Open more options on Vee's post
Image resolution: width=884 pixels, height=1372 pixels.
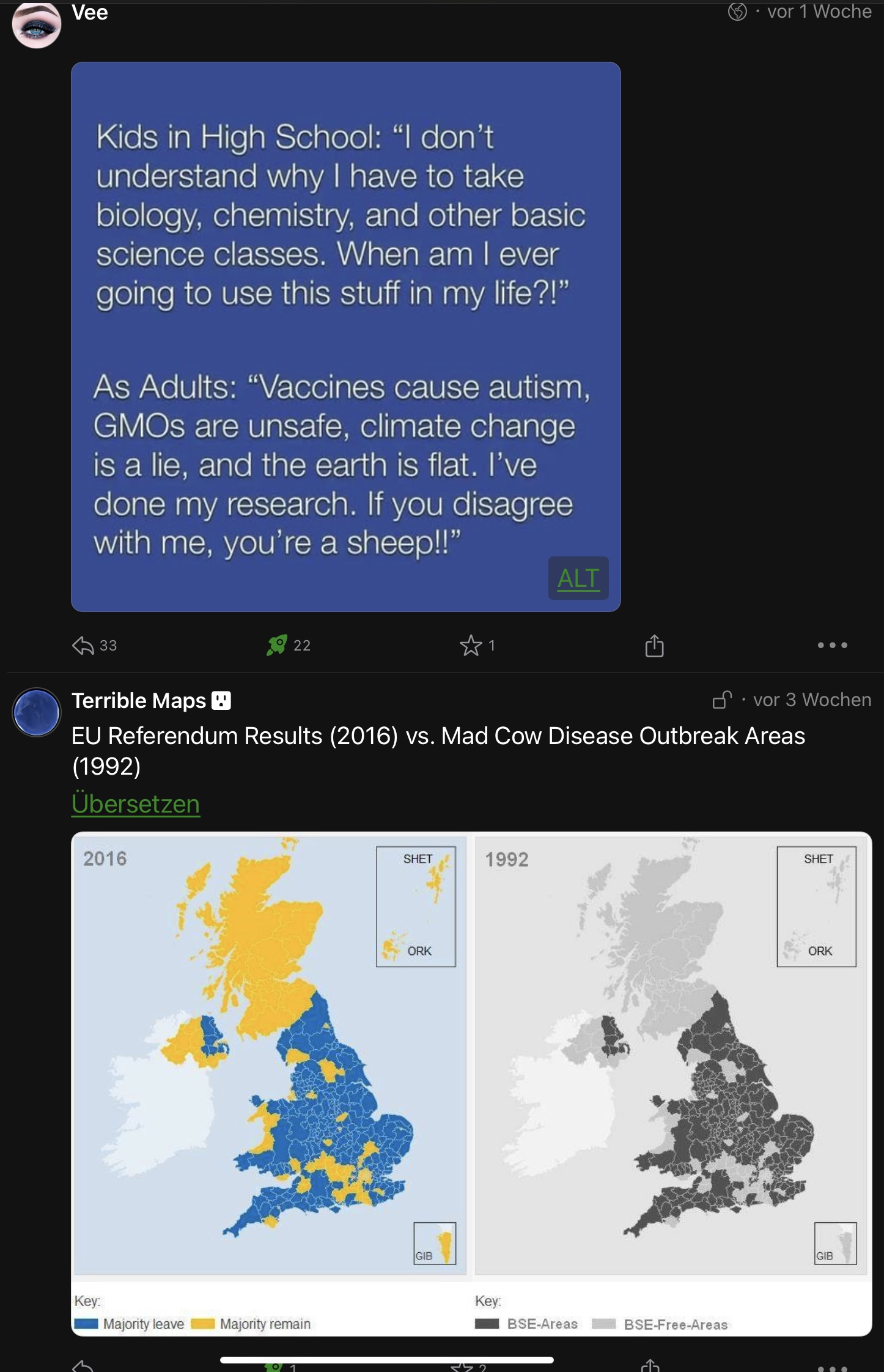coord(832,645)
